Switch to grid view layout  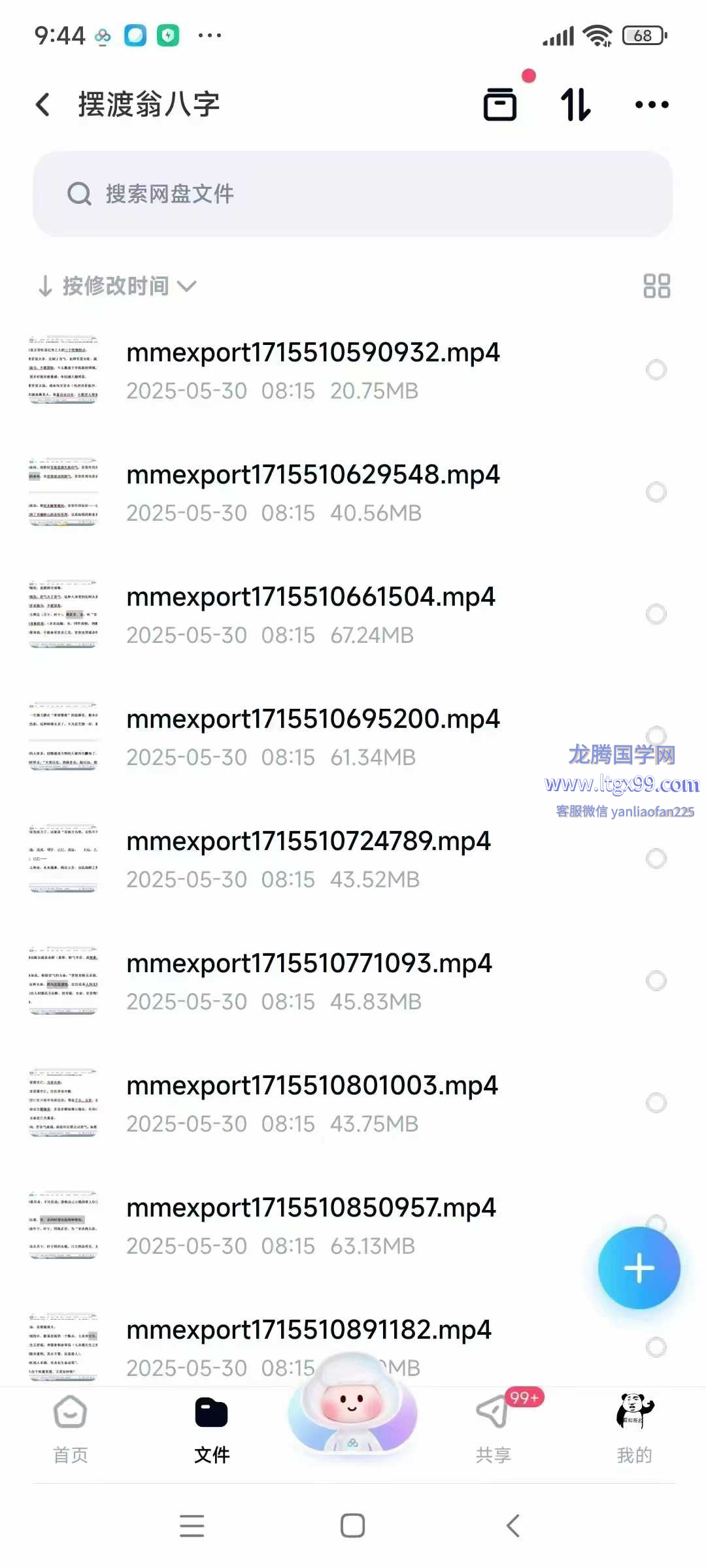(x=656, y=286)
